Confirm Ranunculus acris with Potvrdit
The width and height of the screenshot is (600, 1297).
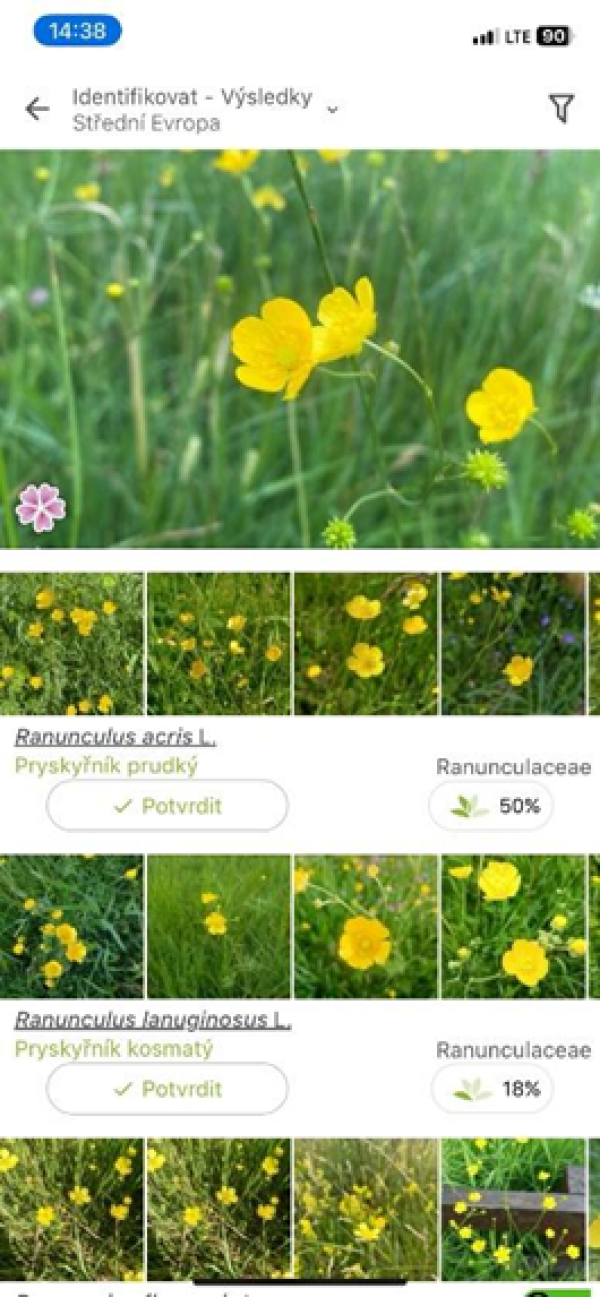point(167,806)
